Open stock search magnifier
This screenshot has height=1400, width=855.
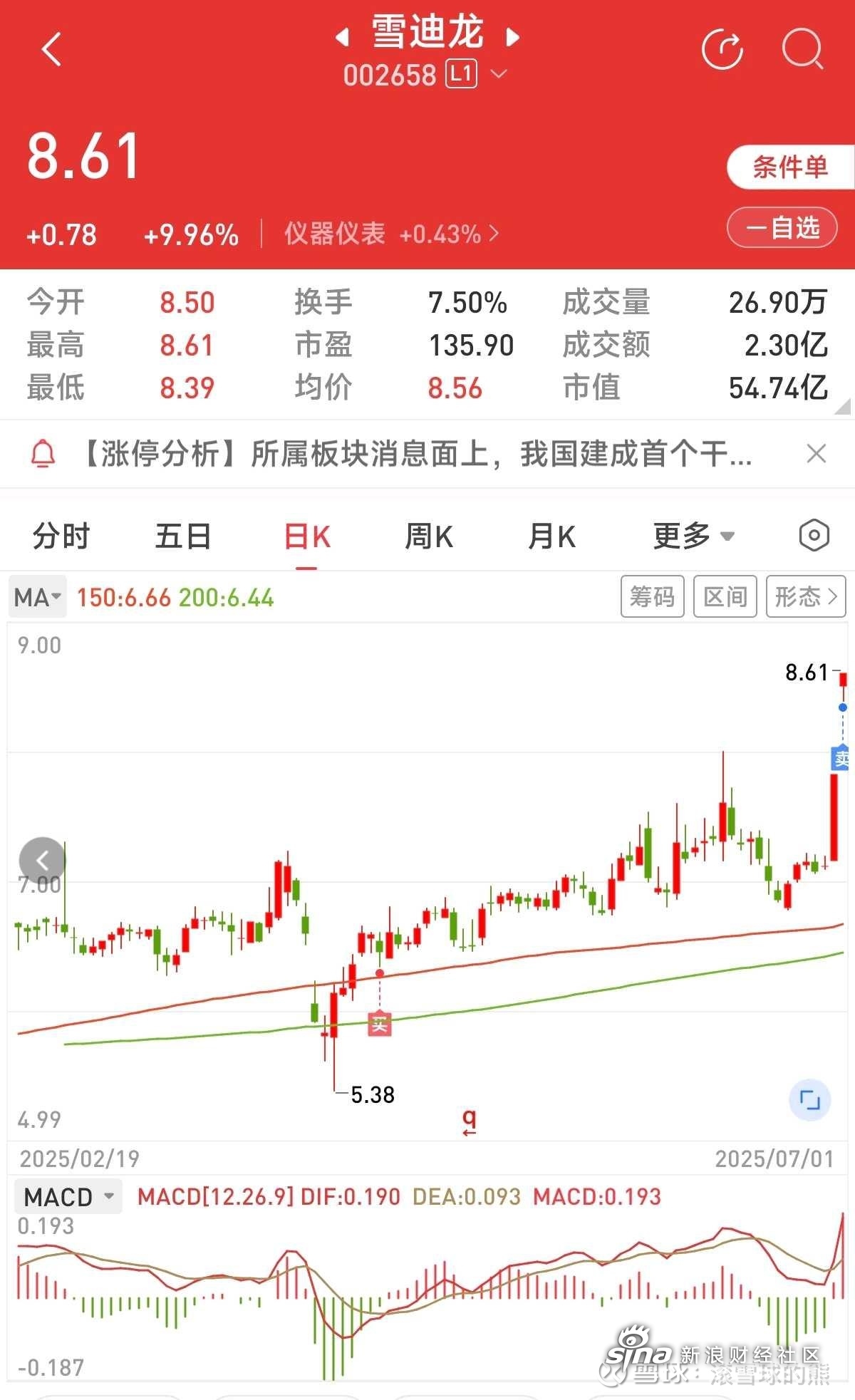pos(802,49)
